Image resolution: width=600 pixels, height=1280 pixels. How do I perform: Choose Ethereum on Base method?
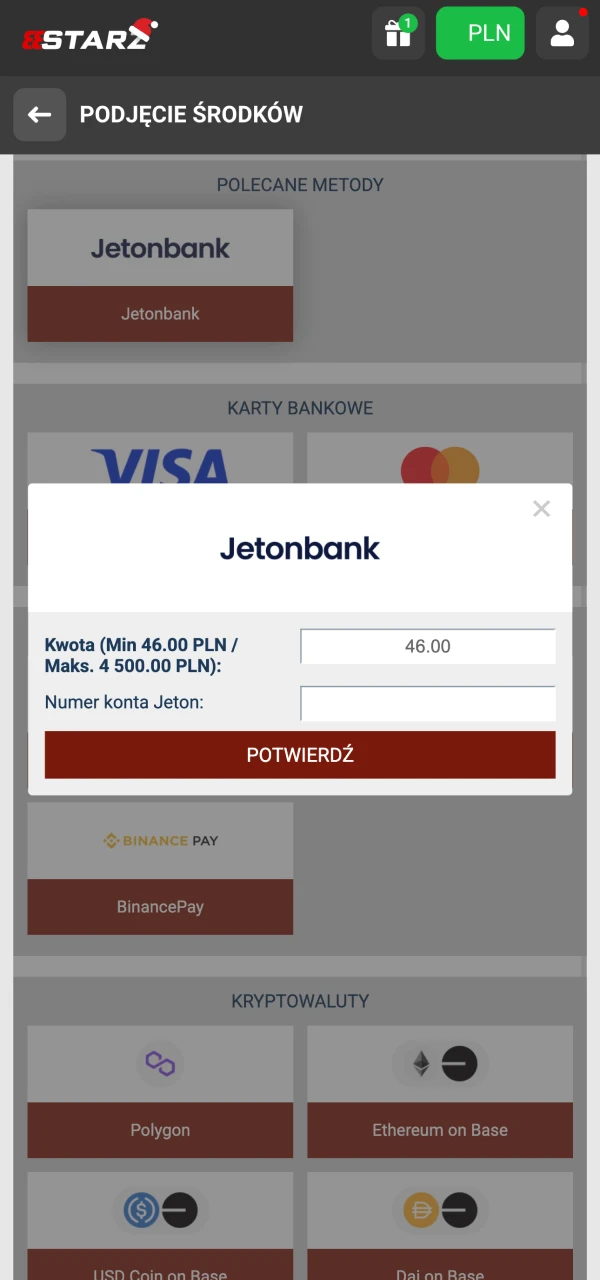440,1092
